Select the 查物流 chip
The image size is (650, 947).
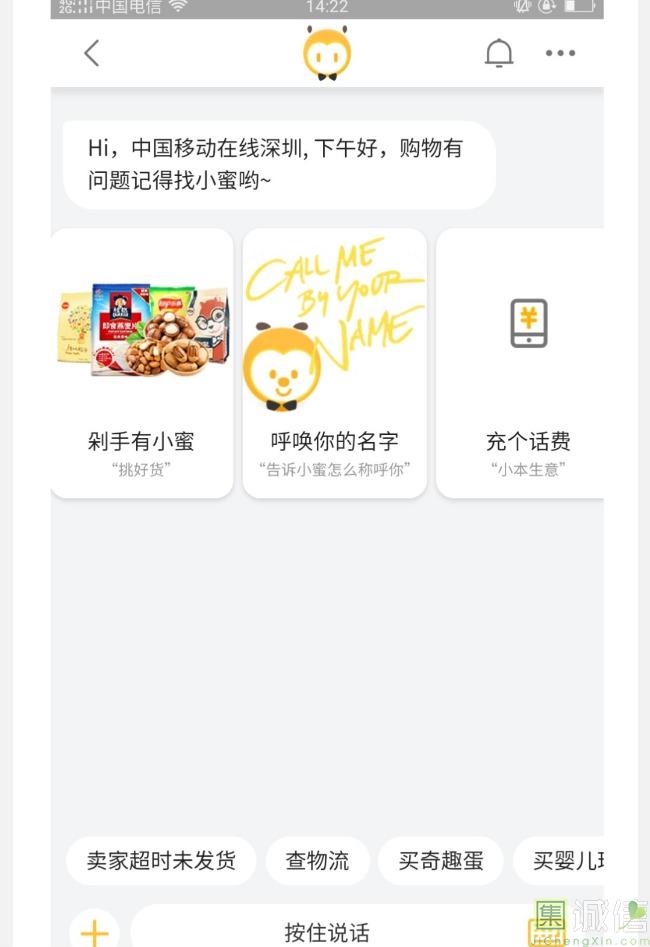[x=317, y=861]
